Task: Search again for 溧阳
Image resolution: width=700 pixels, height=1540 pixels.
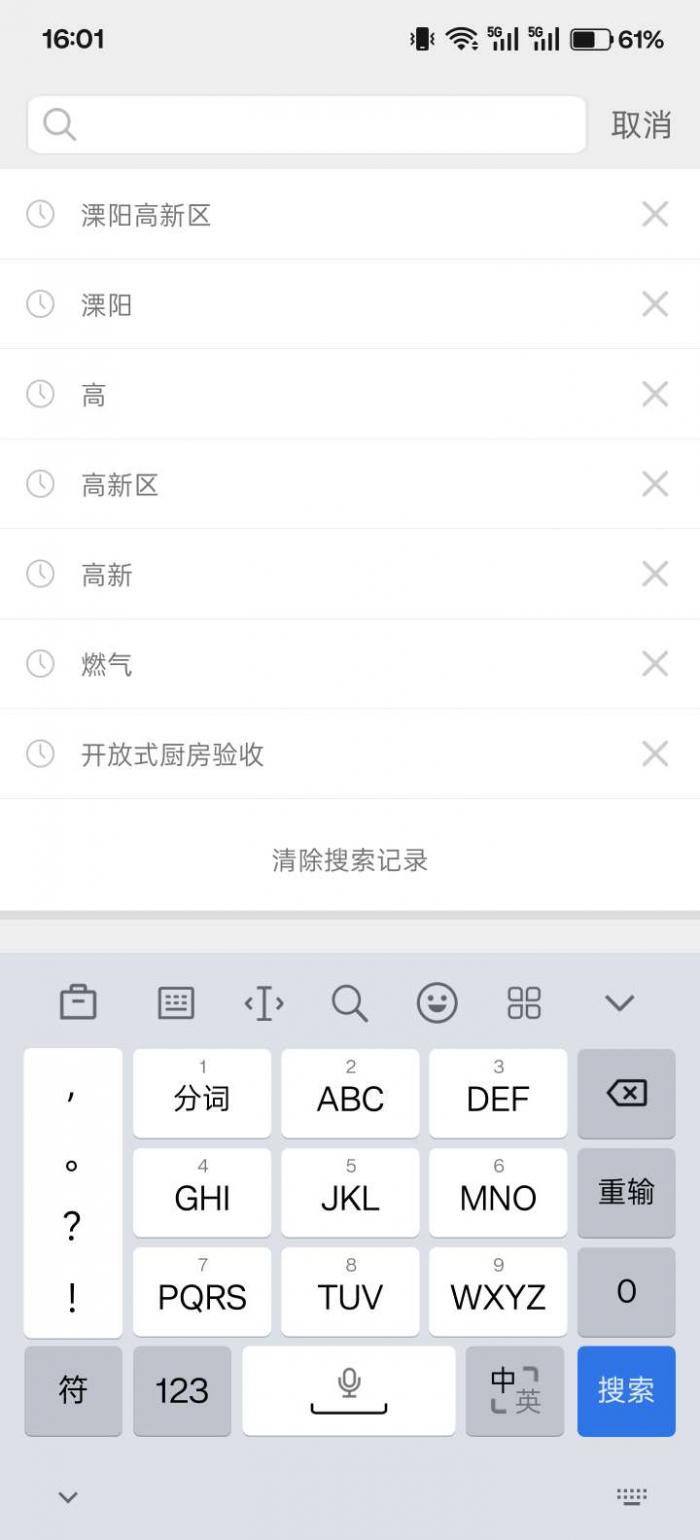Action: tap(106, 305)
